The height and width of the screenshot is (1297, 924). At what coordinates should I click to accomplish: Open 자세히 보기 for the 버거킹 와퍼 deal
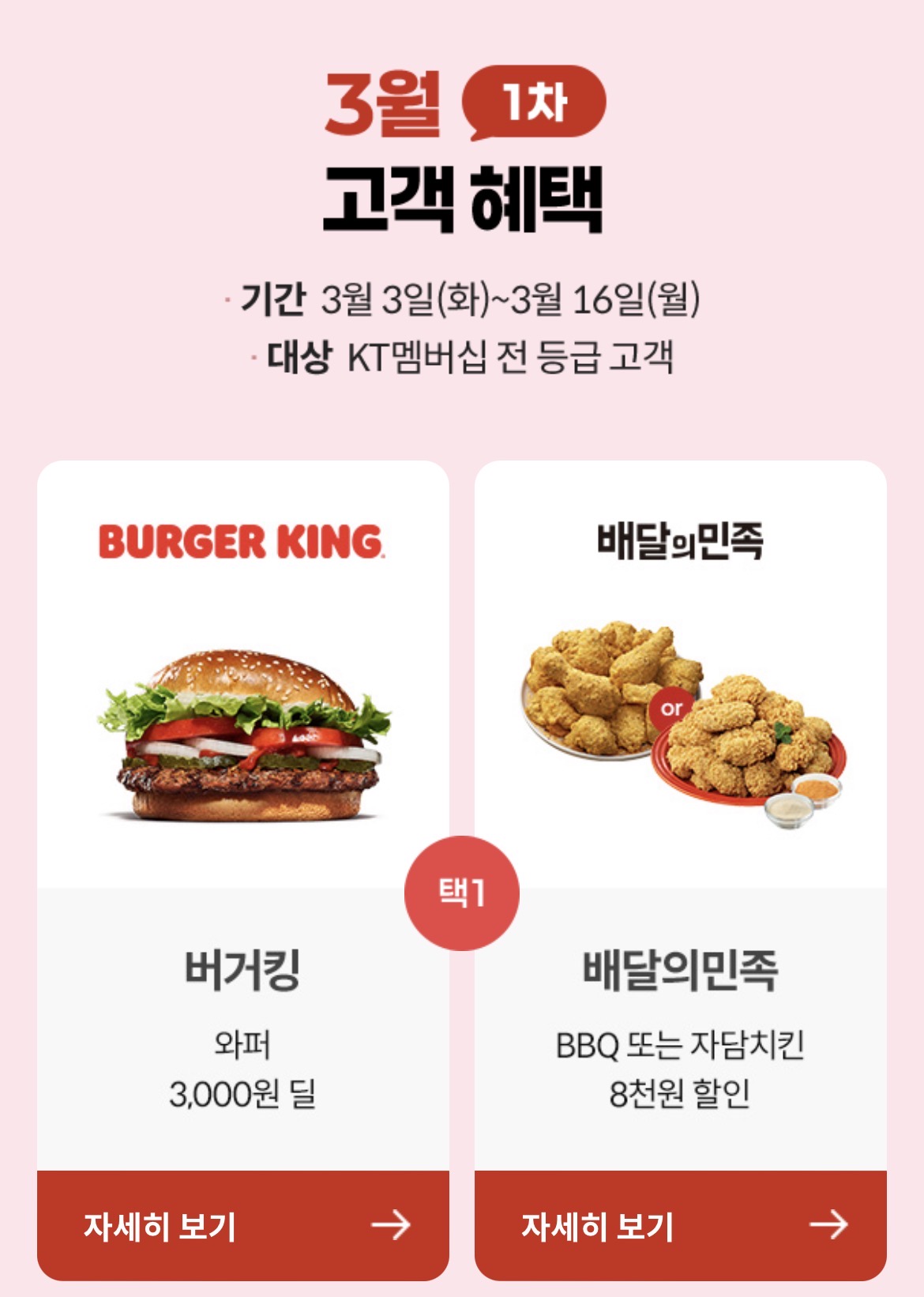pos(243,1225)
